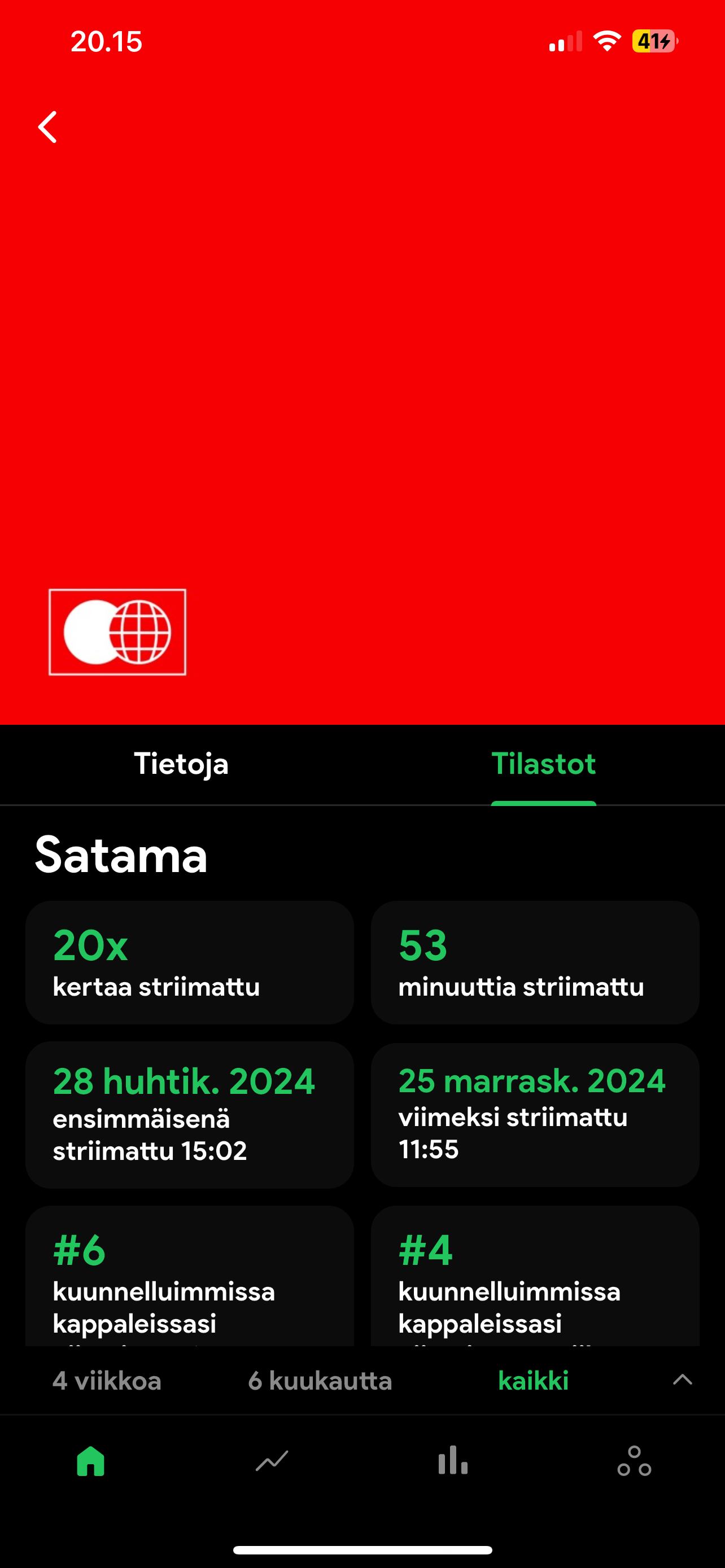Expand the time range chevron
The width and height of the screenshot is (725, 1568).
(x=683, y=1380)
